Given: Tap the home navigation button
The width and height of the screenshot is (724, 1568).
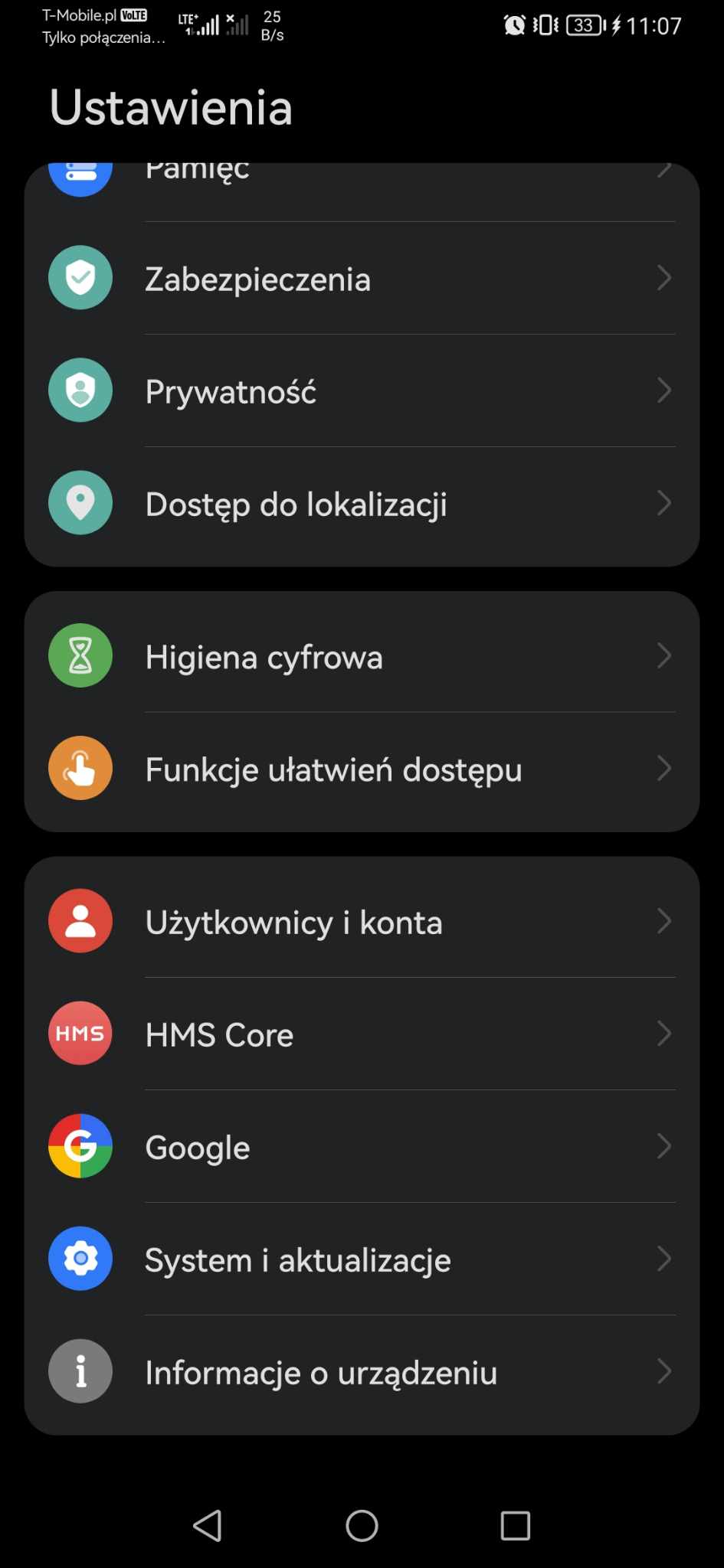Looking at the screenshot, I should 362,1525.
